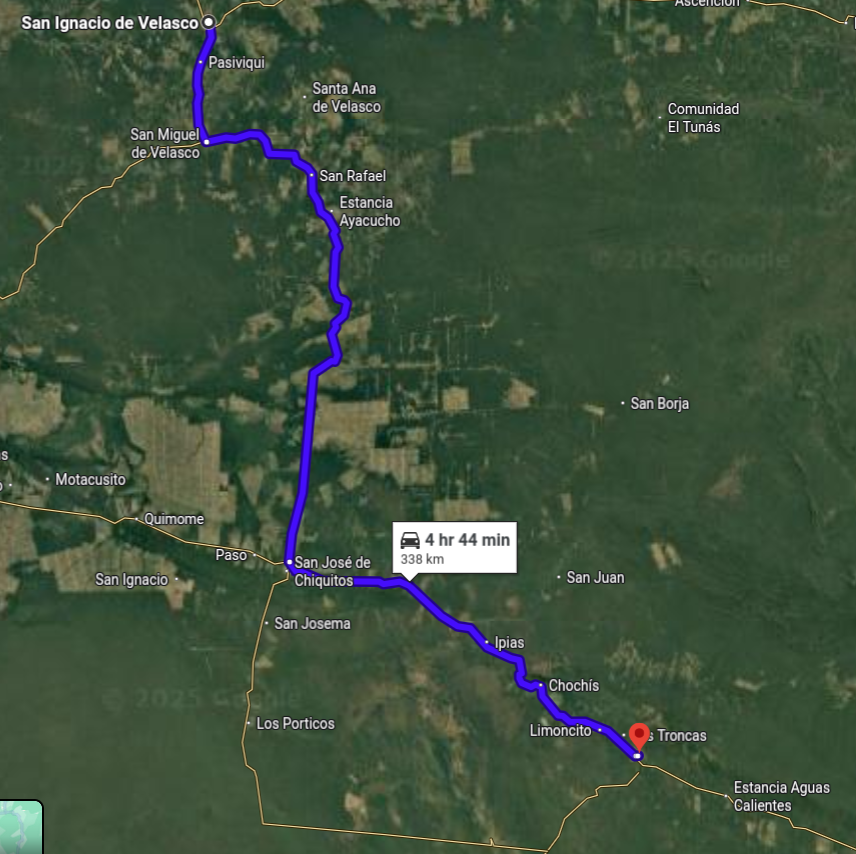Tap the San Rafael waypoint label

352,176
